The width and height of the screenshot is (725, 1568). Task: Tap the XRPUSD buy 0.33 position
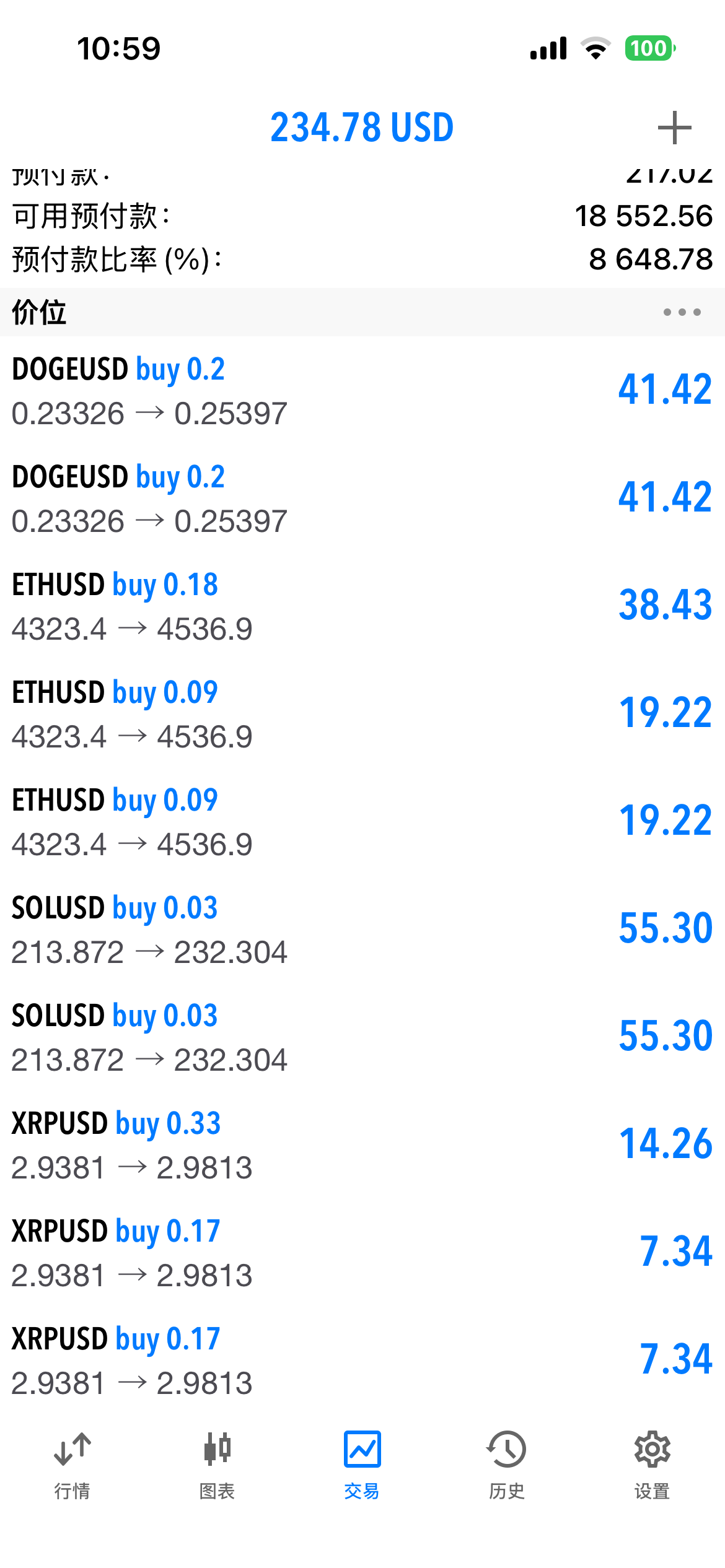coord(362,1144)
